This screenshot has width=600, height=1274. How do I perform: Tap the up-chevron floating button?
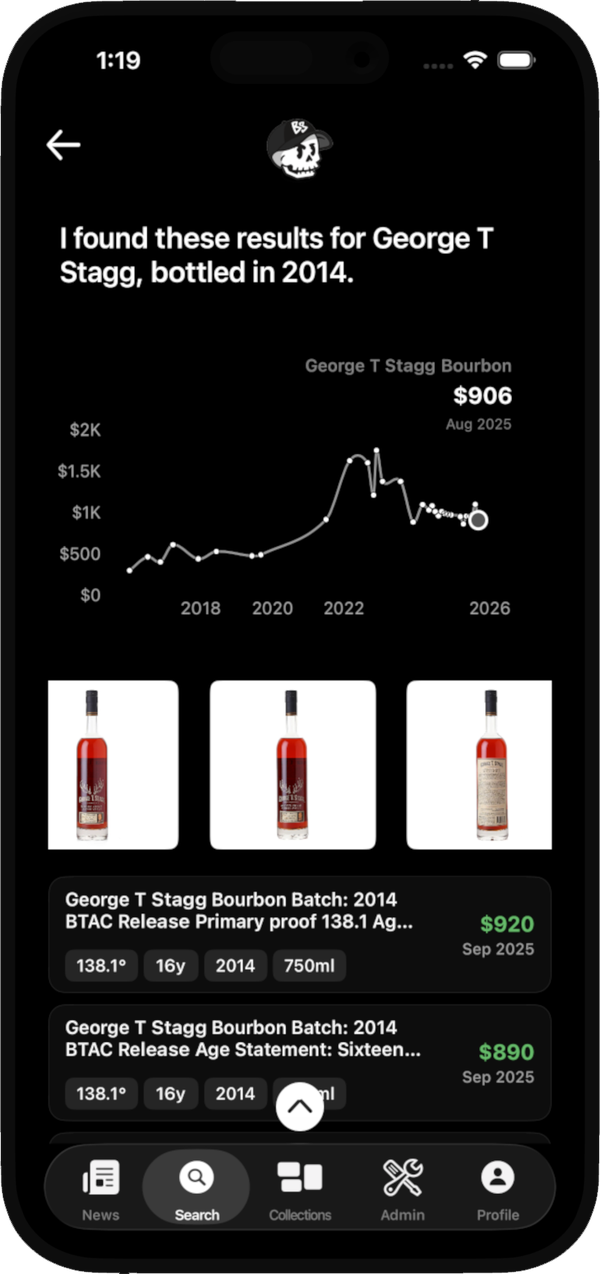coord(300,1106)
